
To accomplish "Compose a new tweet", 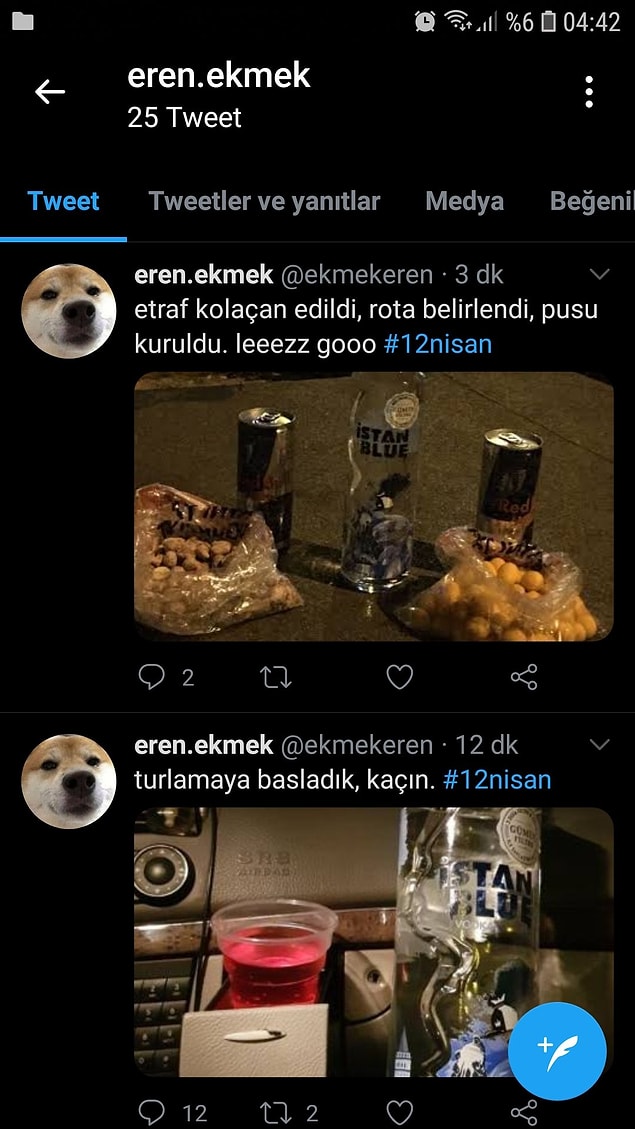I will (557, 1051).
